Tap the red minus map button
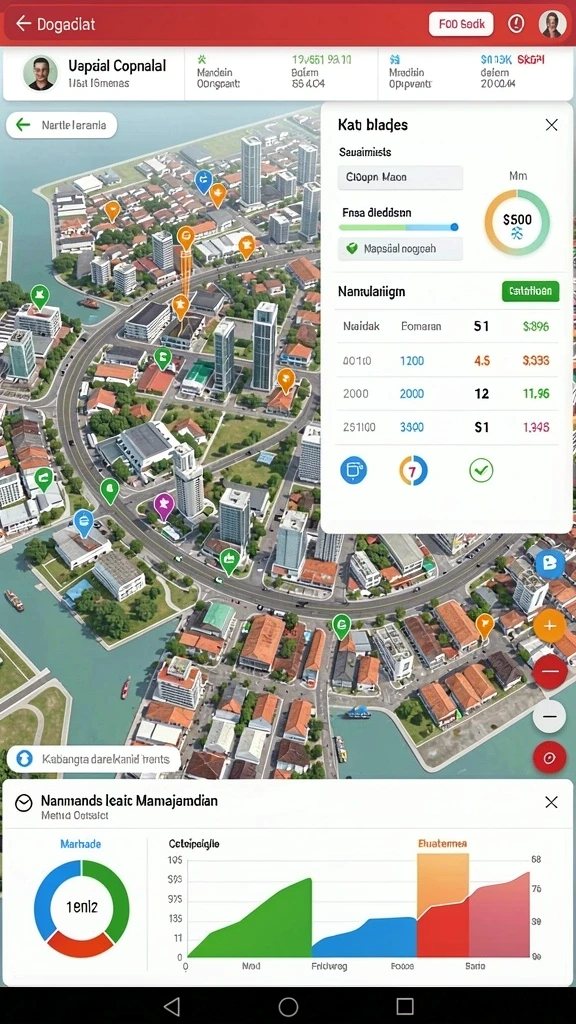This screenshot has height=1024, width=576. point(549,672)
